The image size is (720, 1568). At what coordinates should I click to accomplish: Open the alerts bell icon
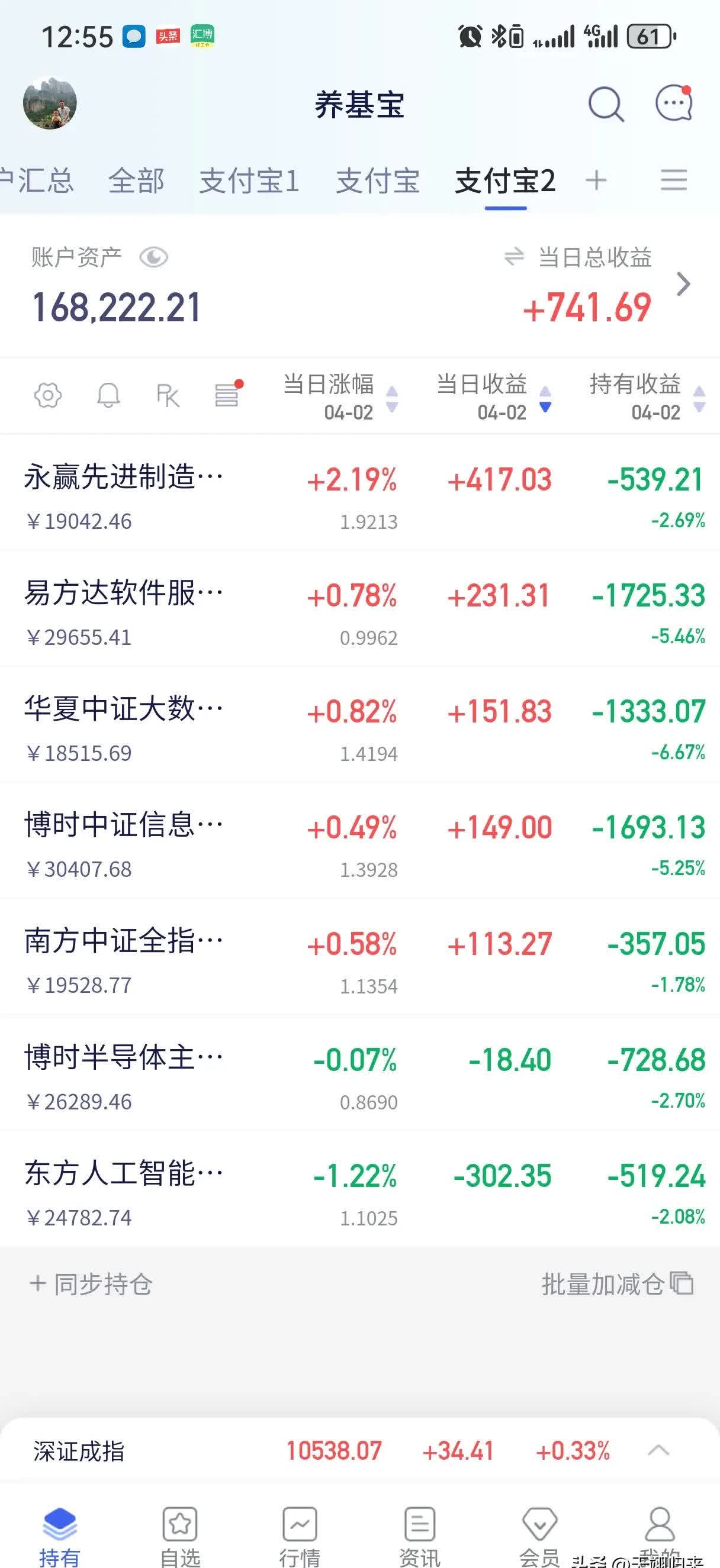tap(108, 395)
